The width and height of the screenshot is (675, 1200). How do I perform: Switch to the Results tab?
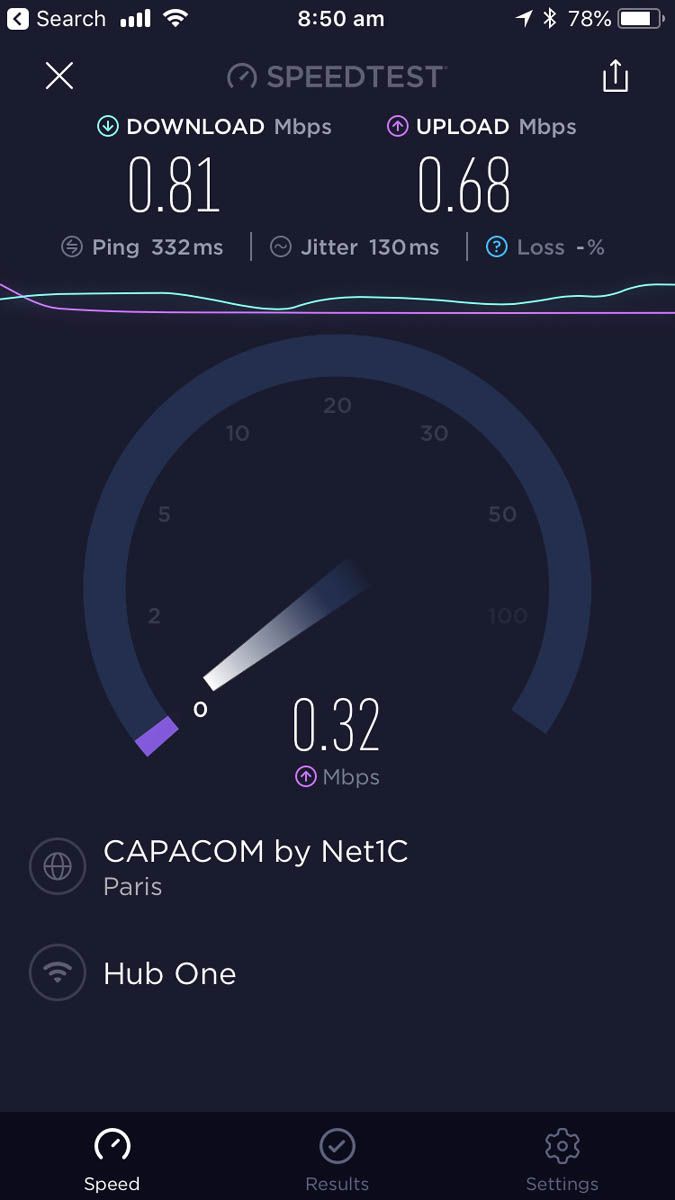click(x=337, y=1160)
